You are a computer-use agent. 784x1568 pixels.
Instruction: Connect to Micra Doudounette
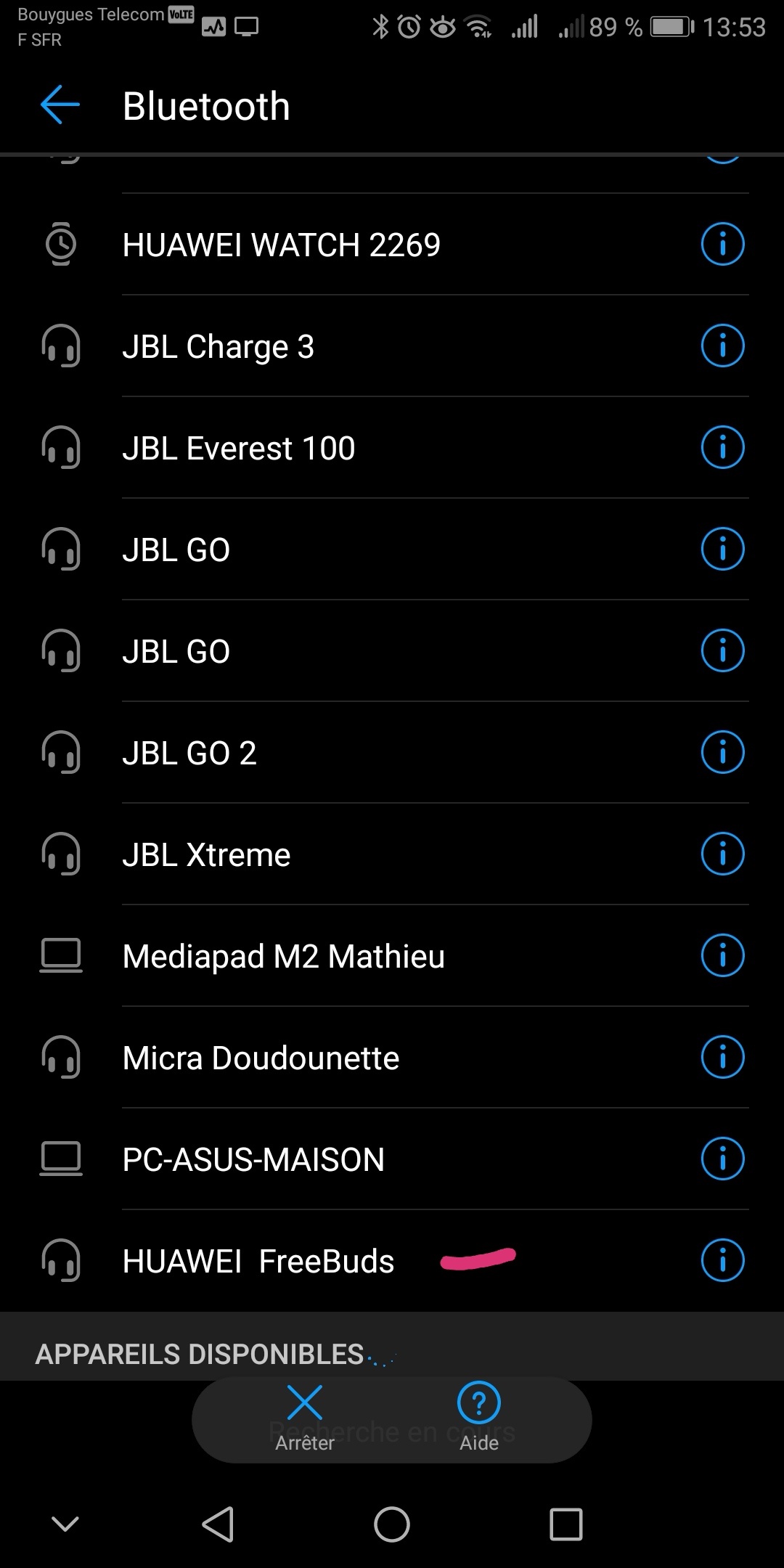click(x=392, y=1058)
